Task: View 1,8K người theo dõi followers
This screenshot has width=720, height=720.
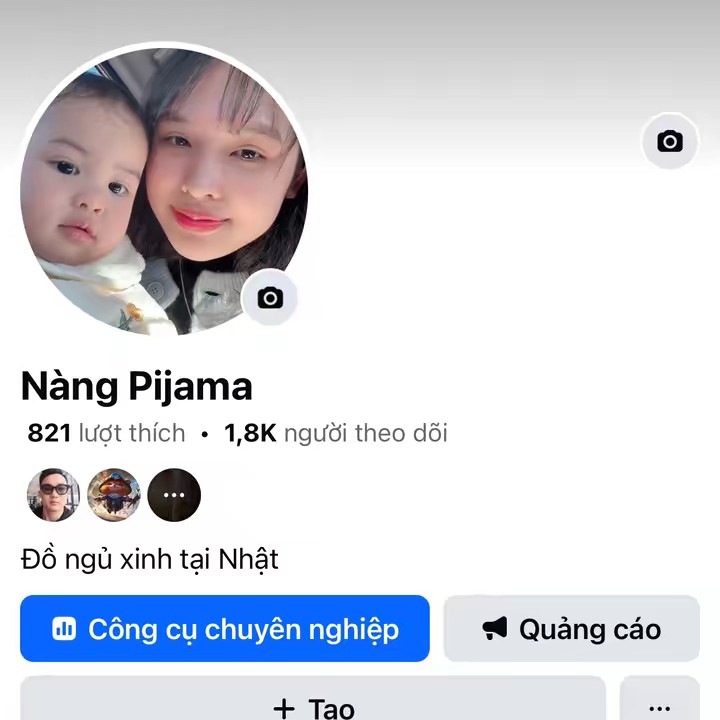Action: coord(335,433)
